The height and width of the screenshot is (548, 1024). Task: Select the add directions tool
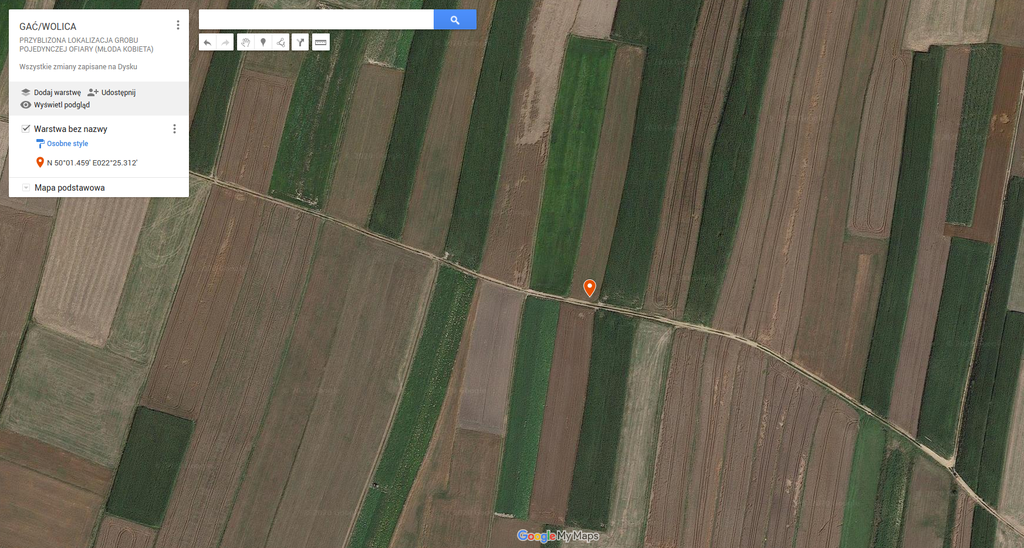(x=299, y=42)
